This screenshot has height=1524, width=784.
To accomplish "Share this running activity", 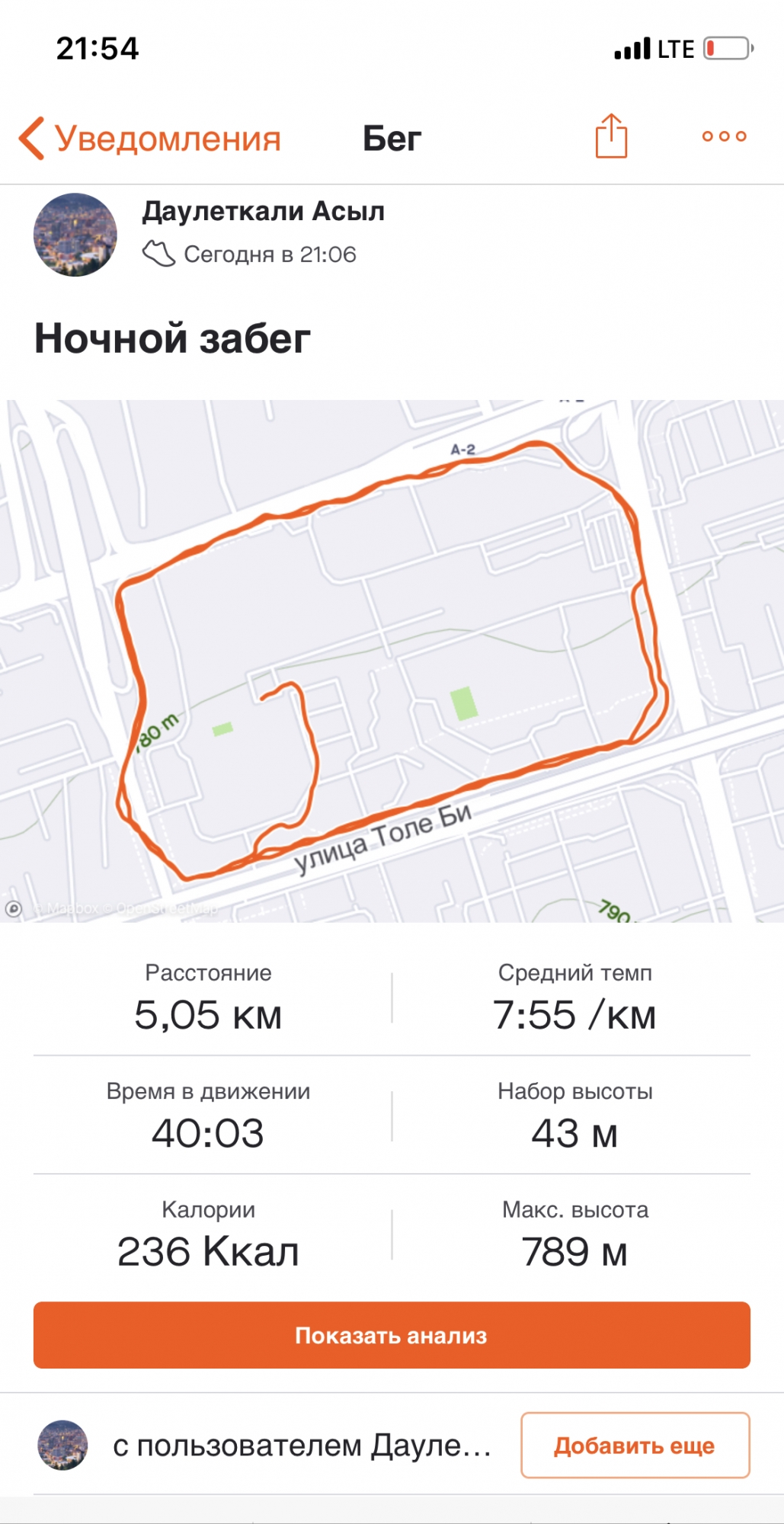I will [x=611, y=136].
